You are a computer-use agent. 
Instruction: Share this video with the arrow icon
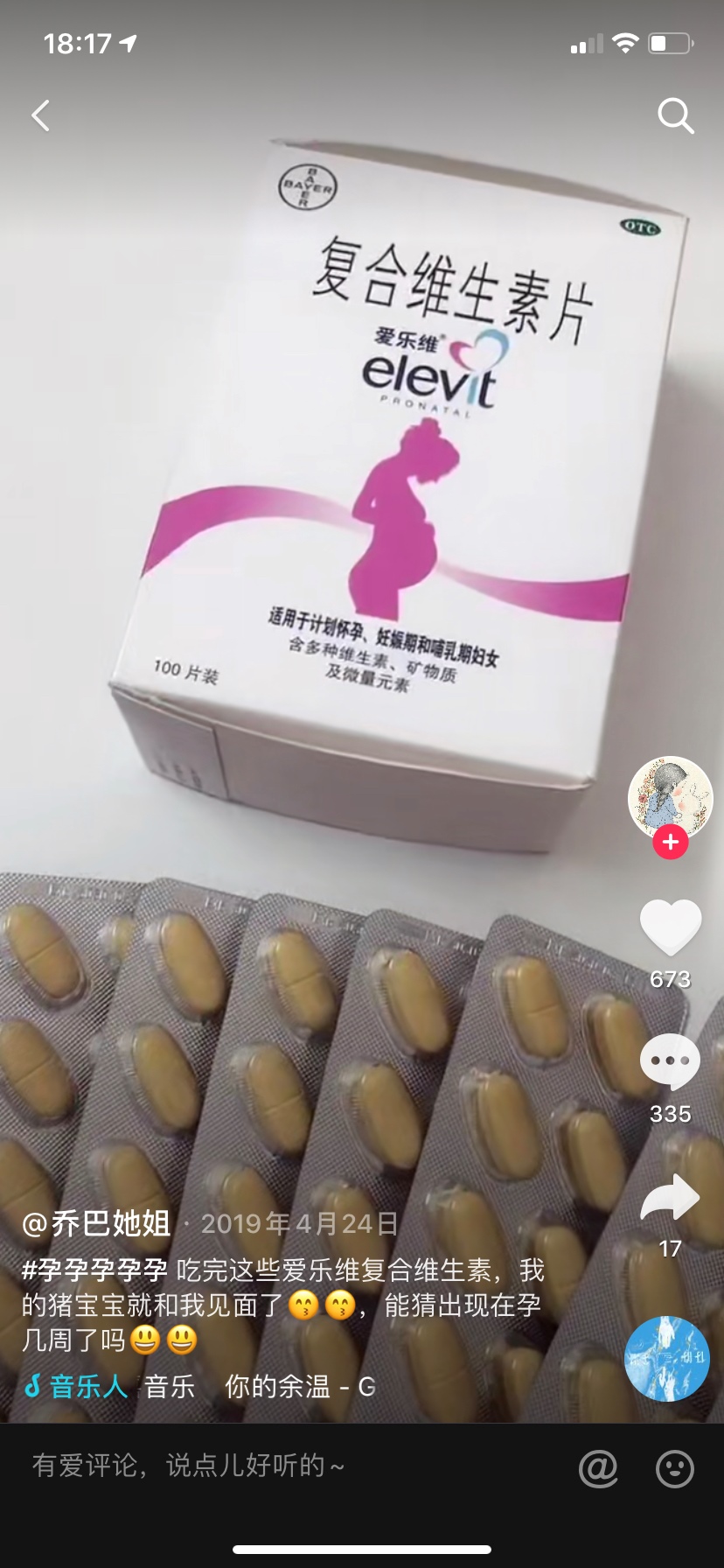pyautogui.click(x=671, y=1197)
